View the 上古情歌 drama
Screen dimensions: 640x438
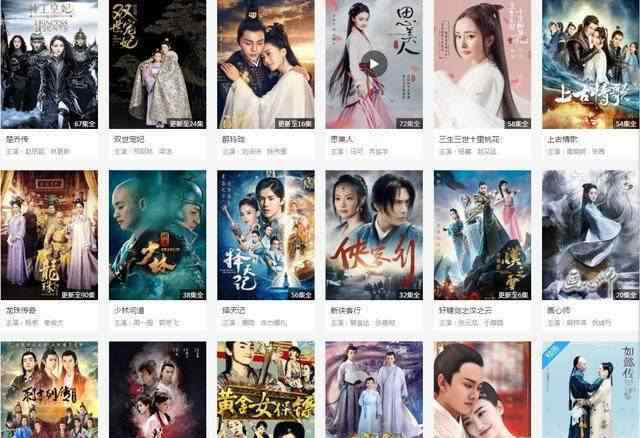590,64
